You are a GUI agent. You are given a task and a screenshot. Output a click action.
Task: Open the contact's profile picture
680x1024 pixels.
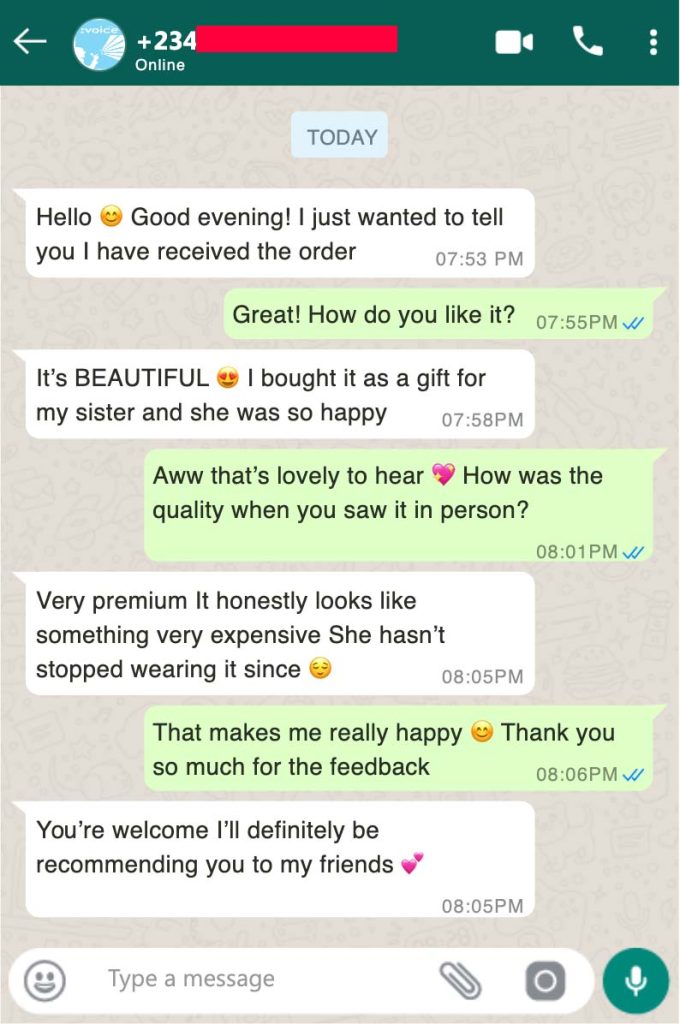coord(99,44)
